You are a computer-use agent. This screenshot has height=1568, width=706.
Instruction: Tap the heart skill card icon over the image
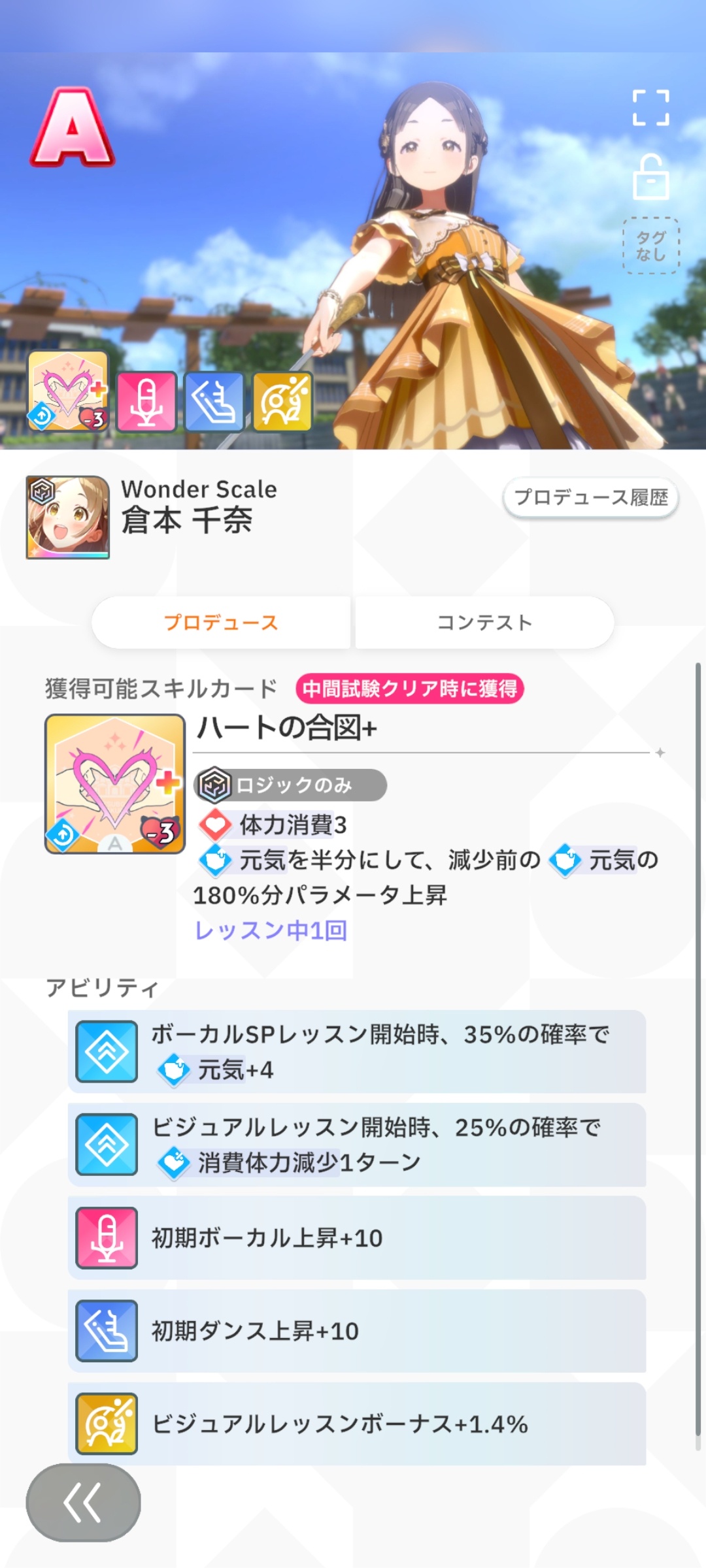tap(68, 391)
